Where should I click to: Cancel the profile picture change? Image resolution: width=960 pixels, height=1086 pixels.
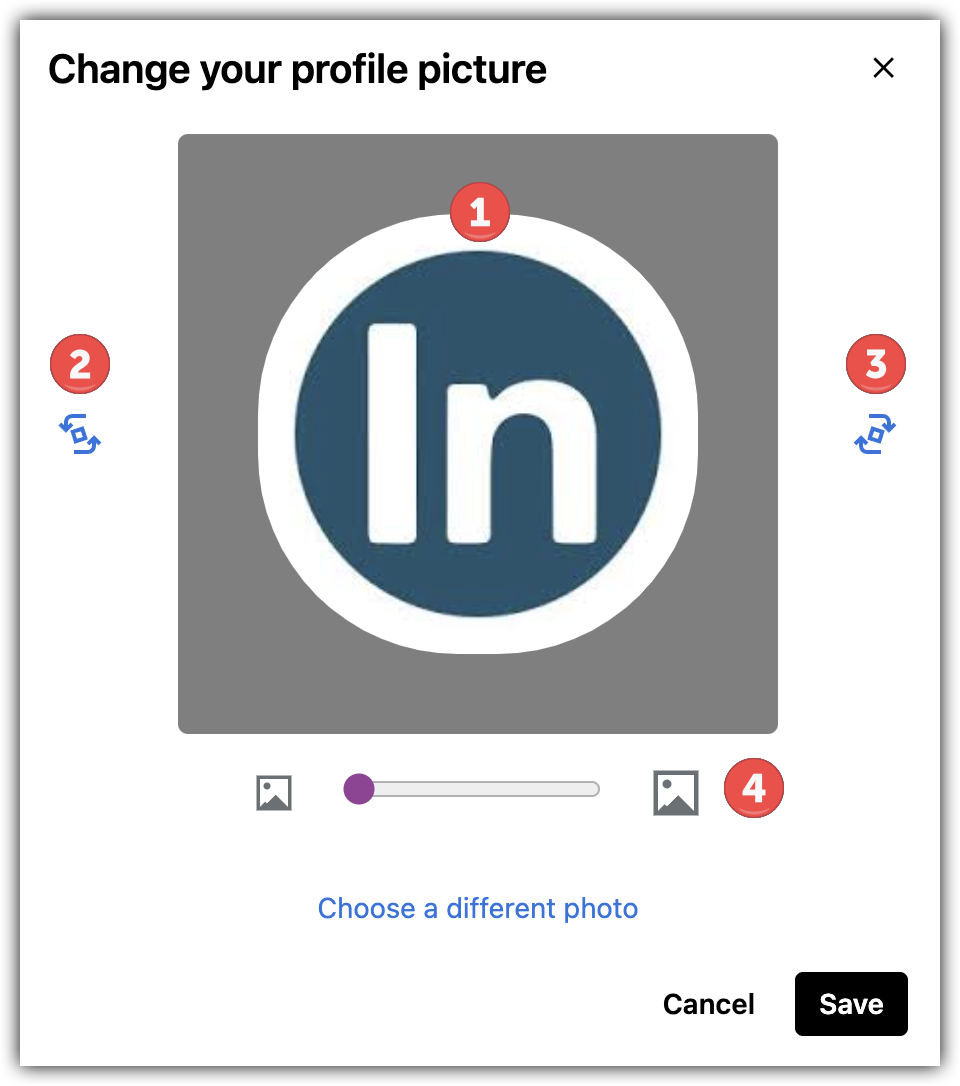708,1004
